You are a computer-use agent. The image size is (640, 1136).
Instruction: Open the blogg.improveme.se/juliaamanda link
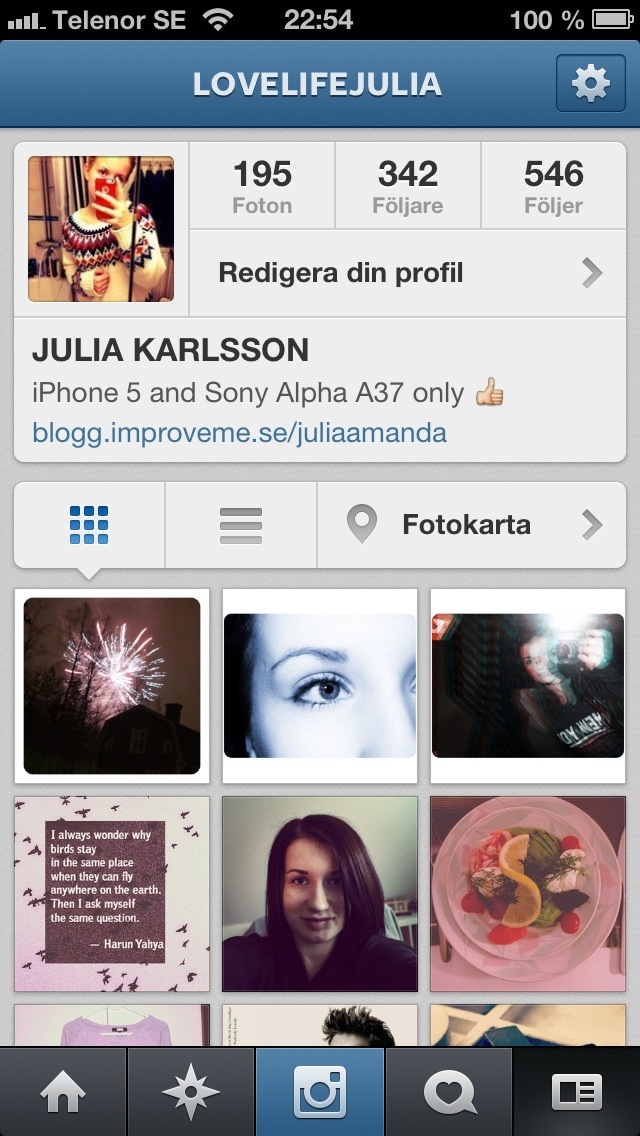(x=239, y=433)
